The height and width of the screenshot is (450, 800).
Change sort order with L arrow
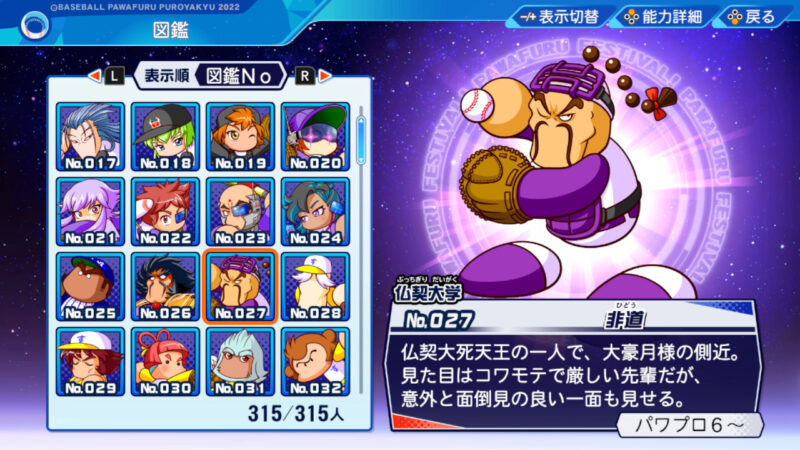[x=113, y=75]
